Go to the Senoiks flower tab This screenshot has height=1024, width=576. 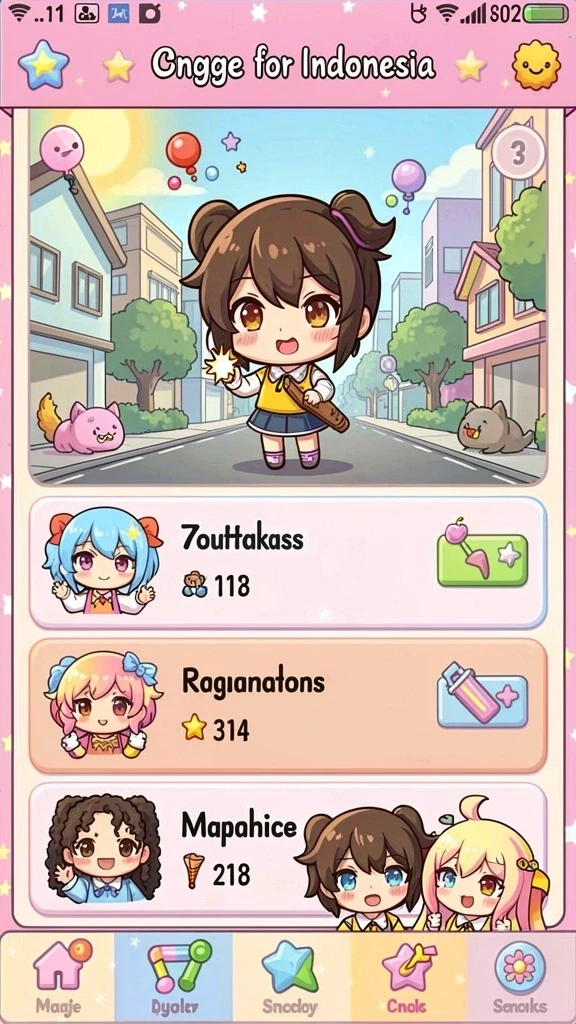tap(521, 977)
